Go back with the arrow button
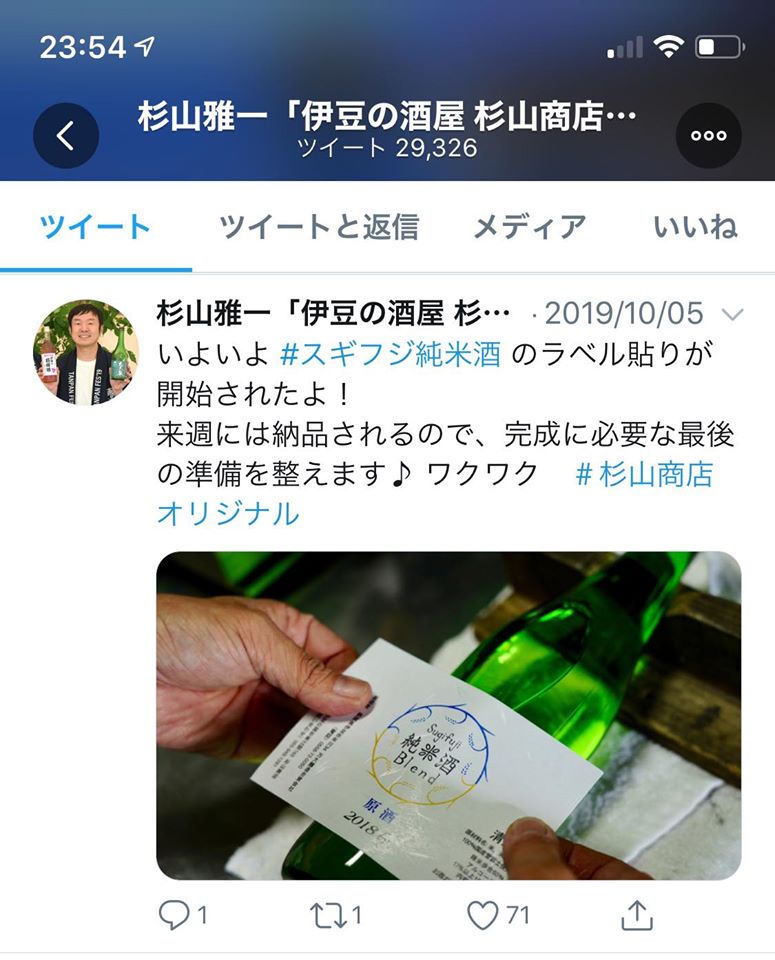 point(66,135)
